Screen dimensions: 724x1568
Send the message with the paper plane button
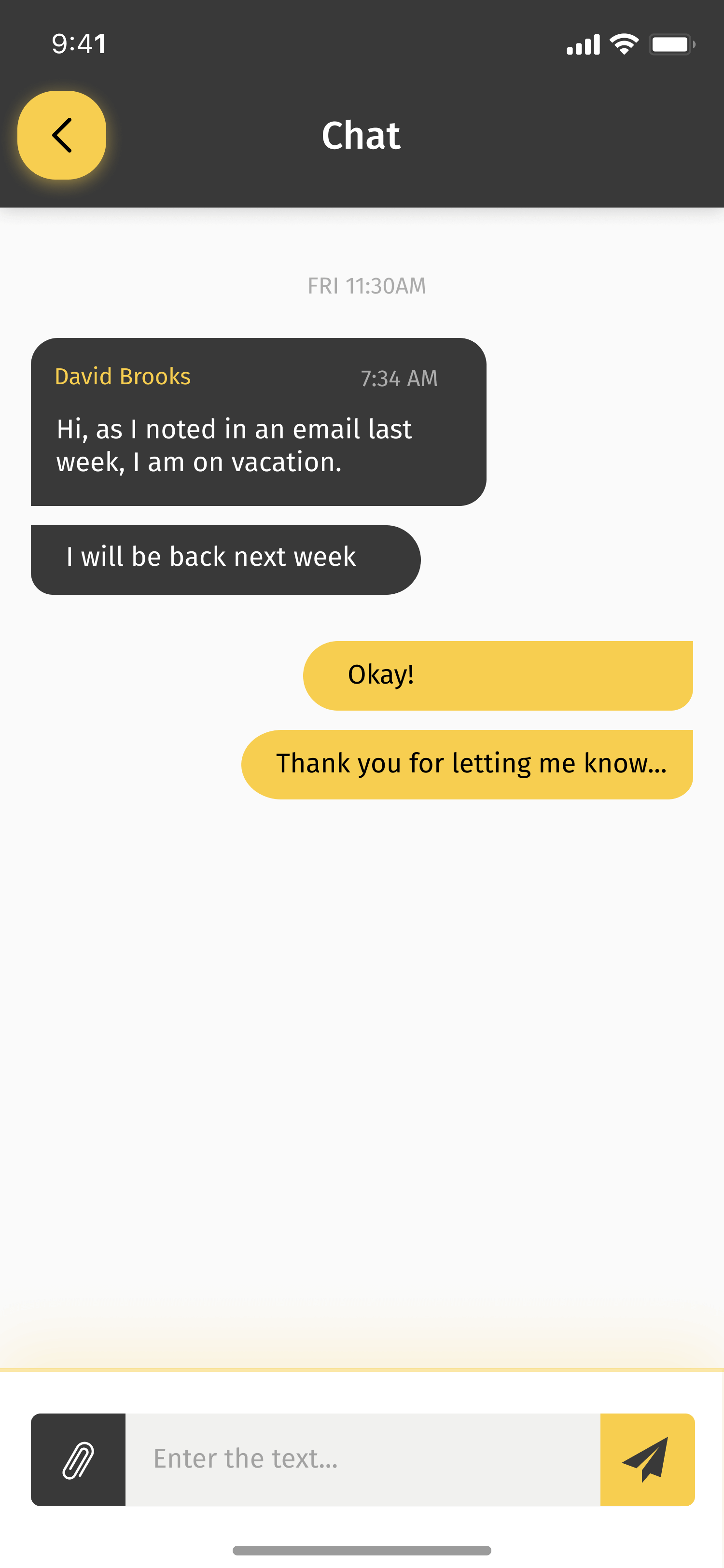(647, 1459)
